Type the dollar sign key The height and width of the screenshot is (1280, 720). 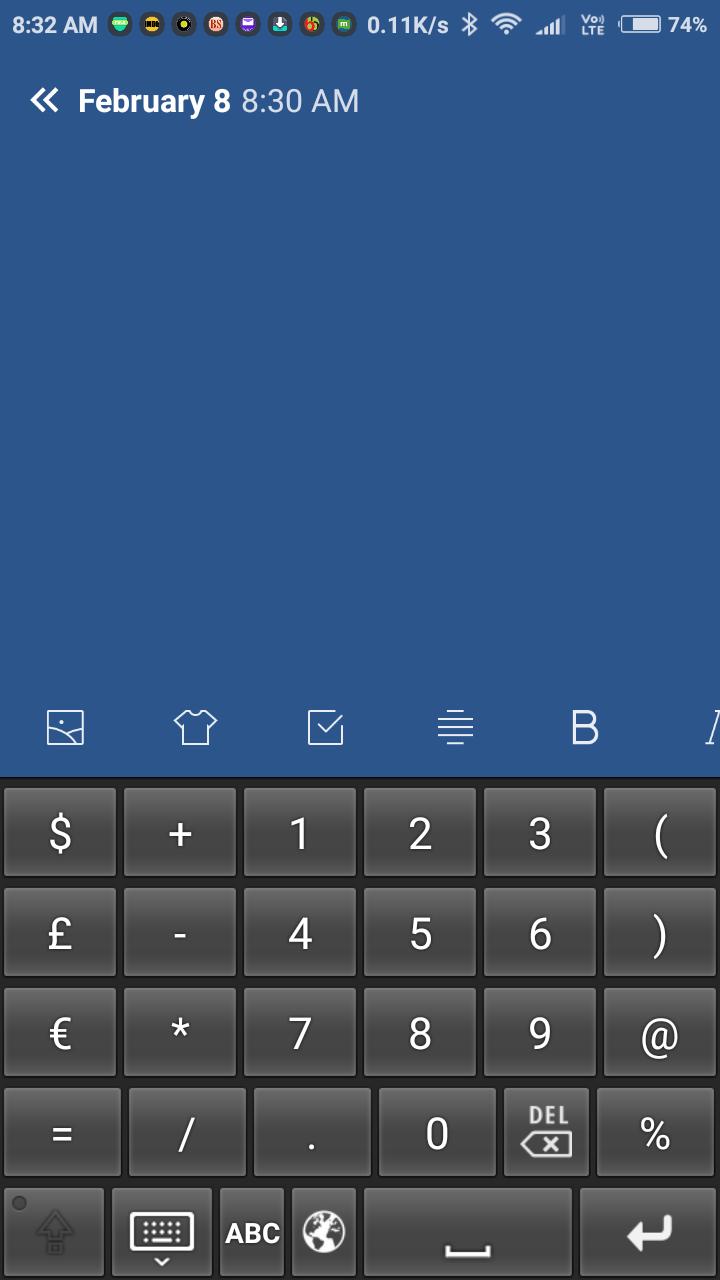click(60, 833)
